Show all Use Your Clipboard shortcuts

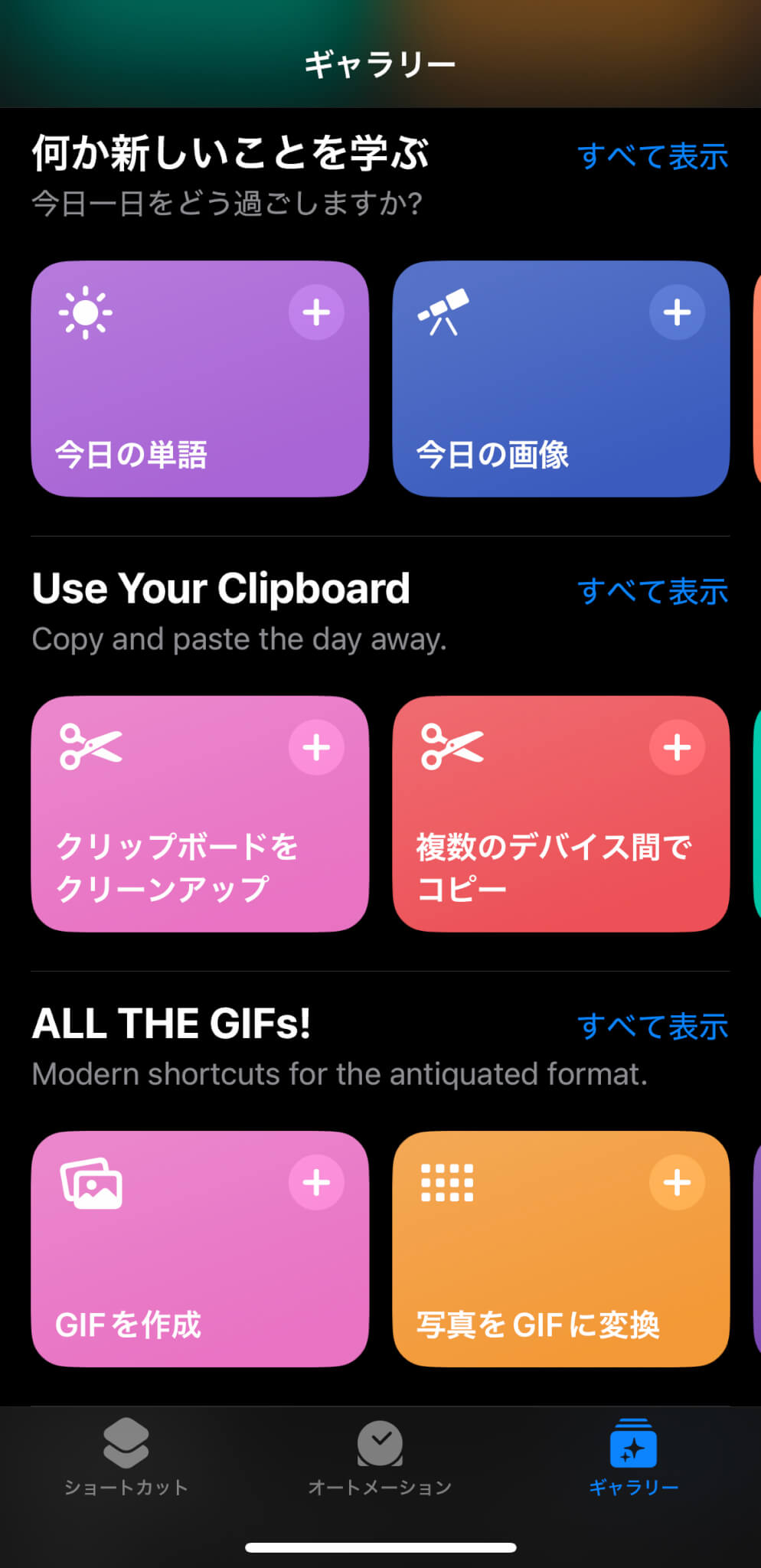652,591
